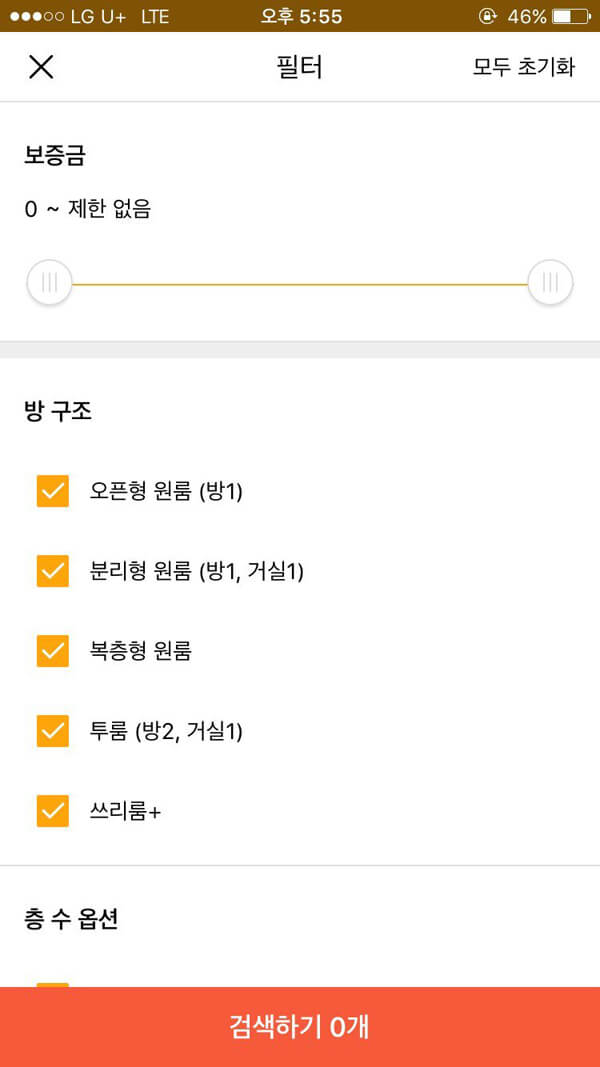
Task: Uncheck 분리형 원룸 (방1, 거실1)
Action: [52, 571]
